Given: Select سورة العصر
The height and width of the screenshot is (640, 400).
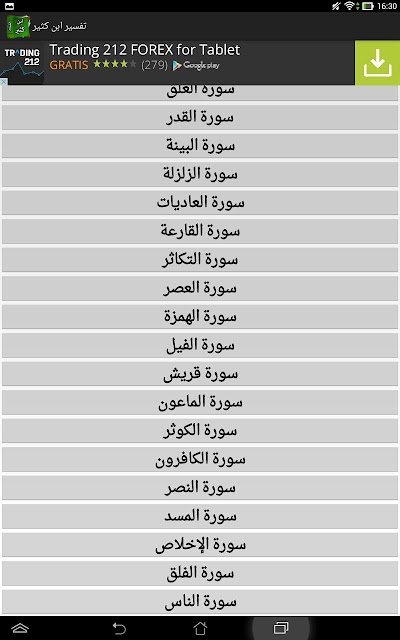Looking at the screenshot, I should 200,289.
